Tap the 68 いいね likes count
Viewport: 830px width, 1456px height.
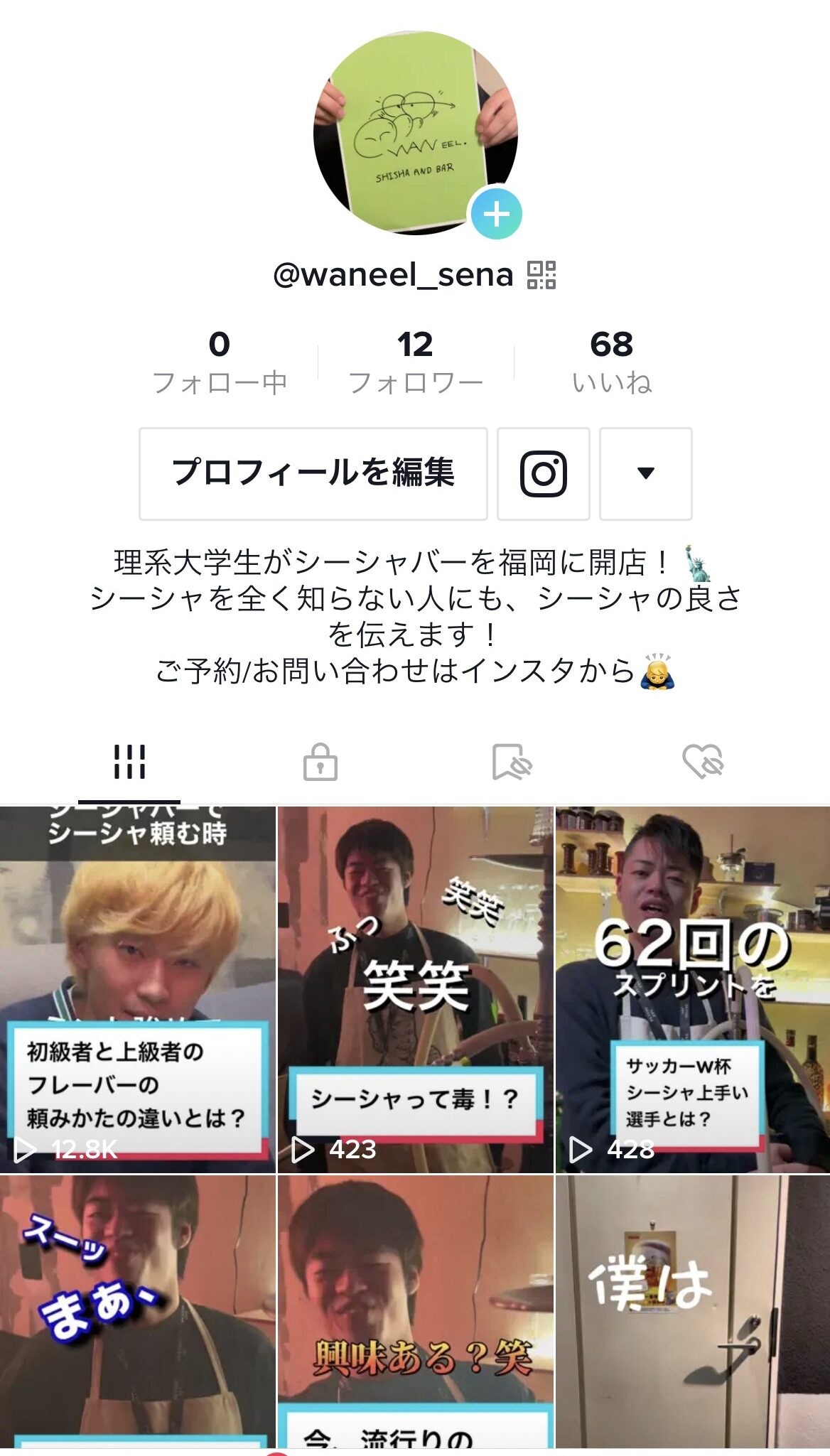point(611,362)
